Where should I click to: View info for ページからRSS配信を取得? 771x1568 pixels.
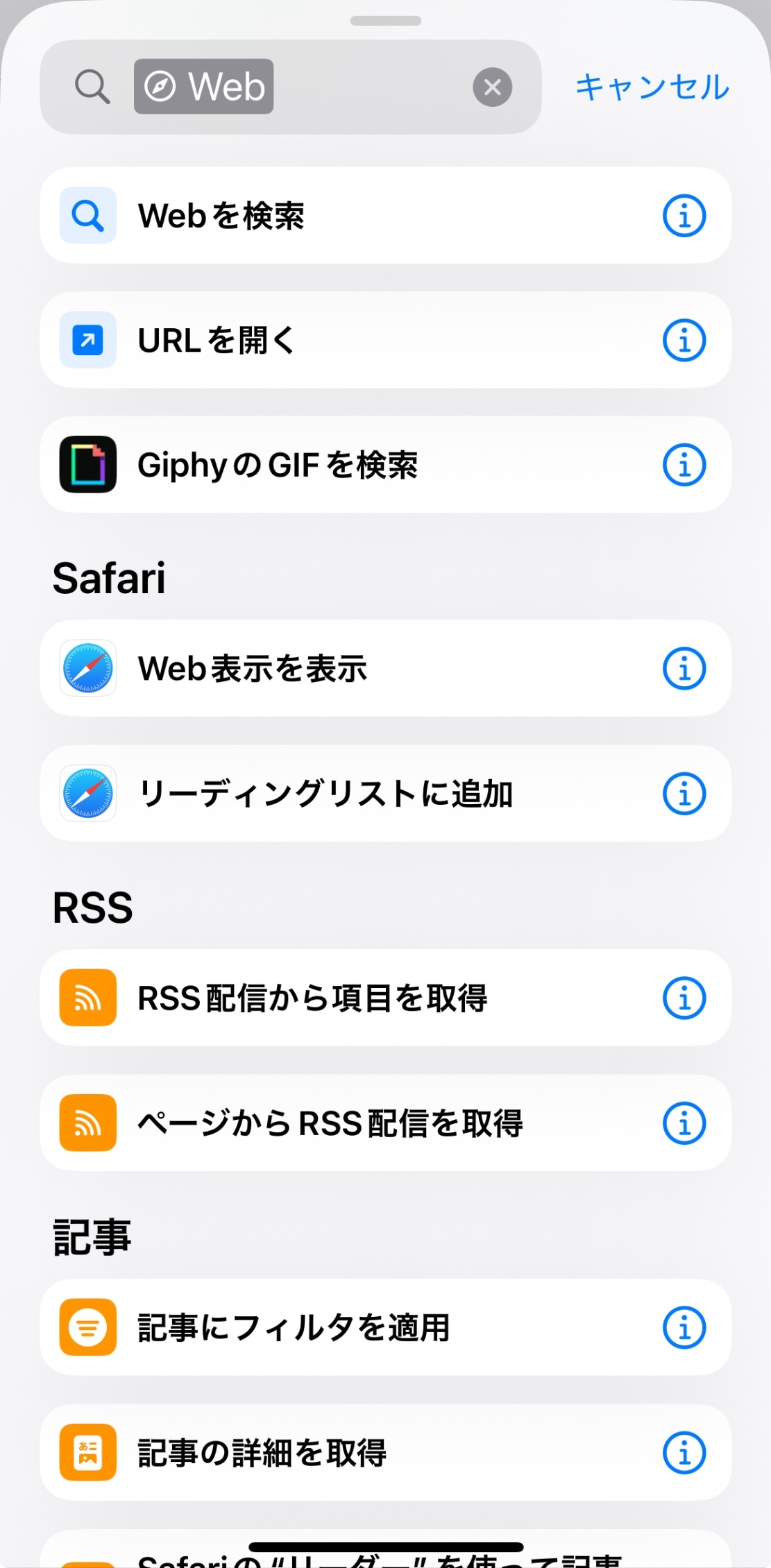684,1123
